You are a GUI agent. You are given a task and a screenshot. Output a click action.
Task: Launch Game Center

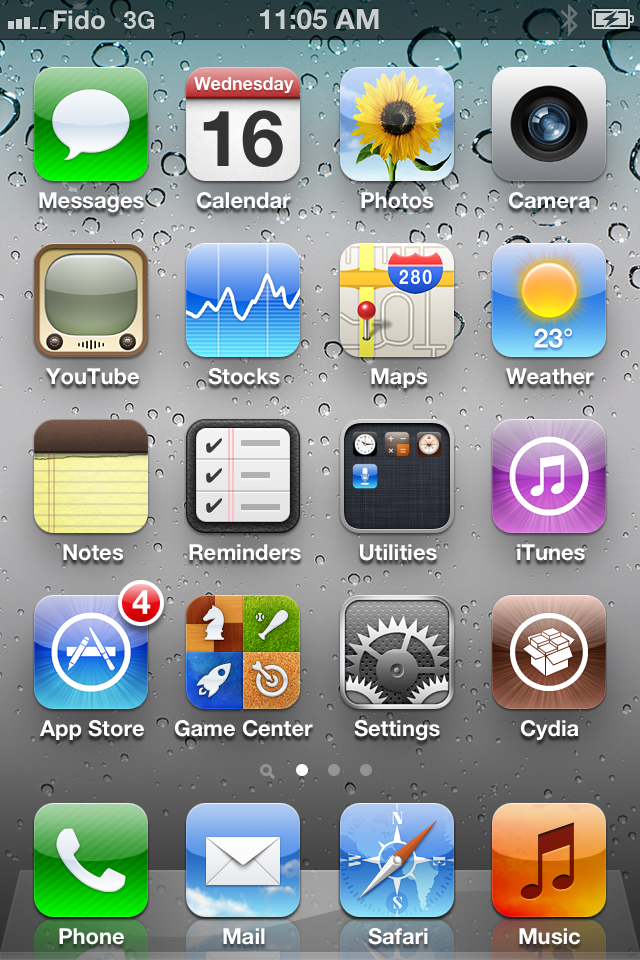(x=243, y=652)
